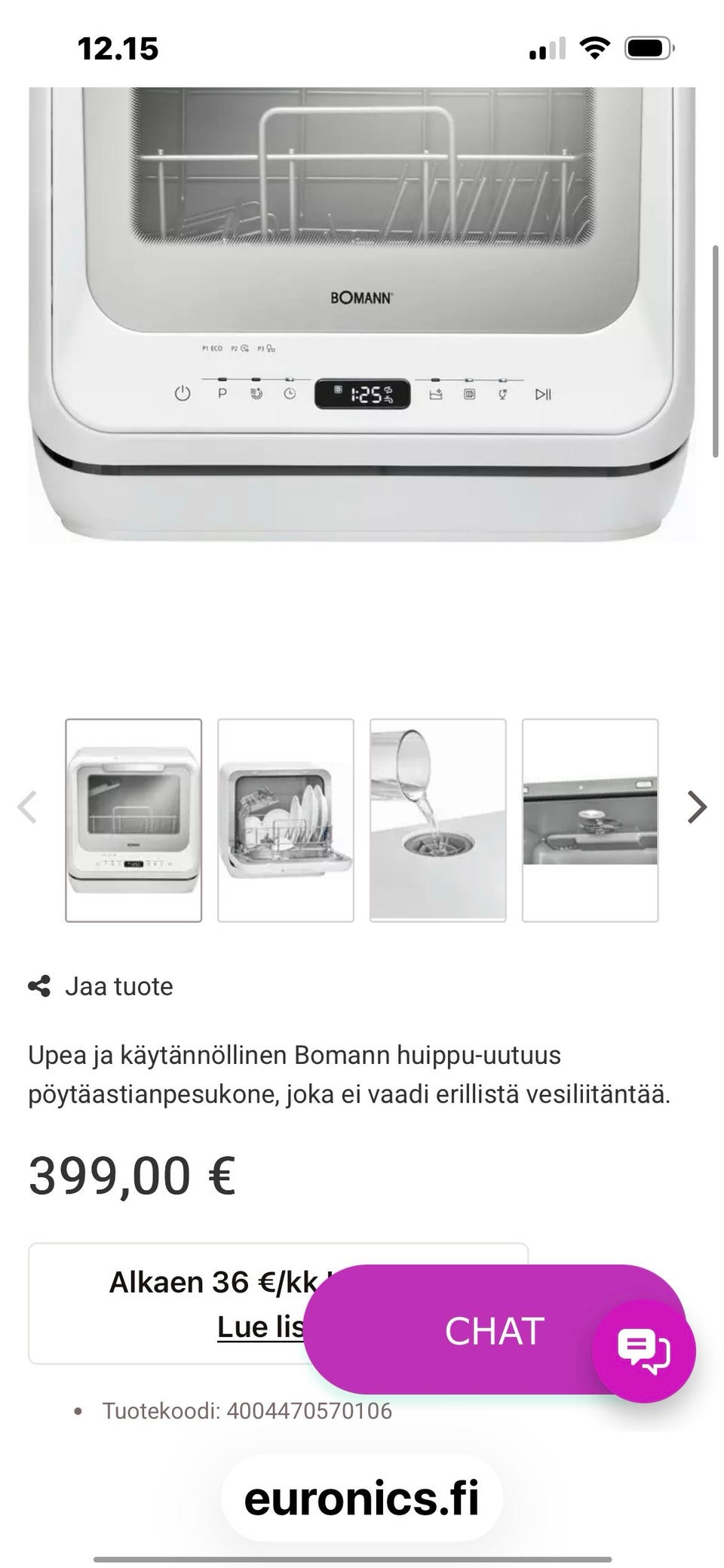Open the Lue lisää link

260,1327
